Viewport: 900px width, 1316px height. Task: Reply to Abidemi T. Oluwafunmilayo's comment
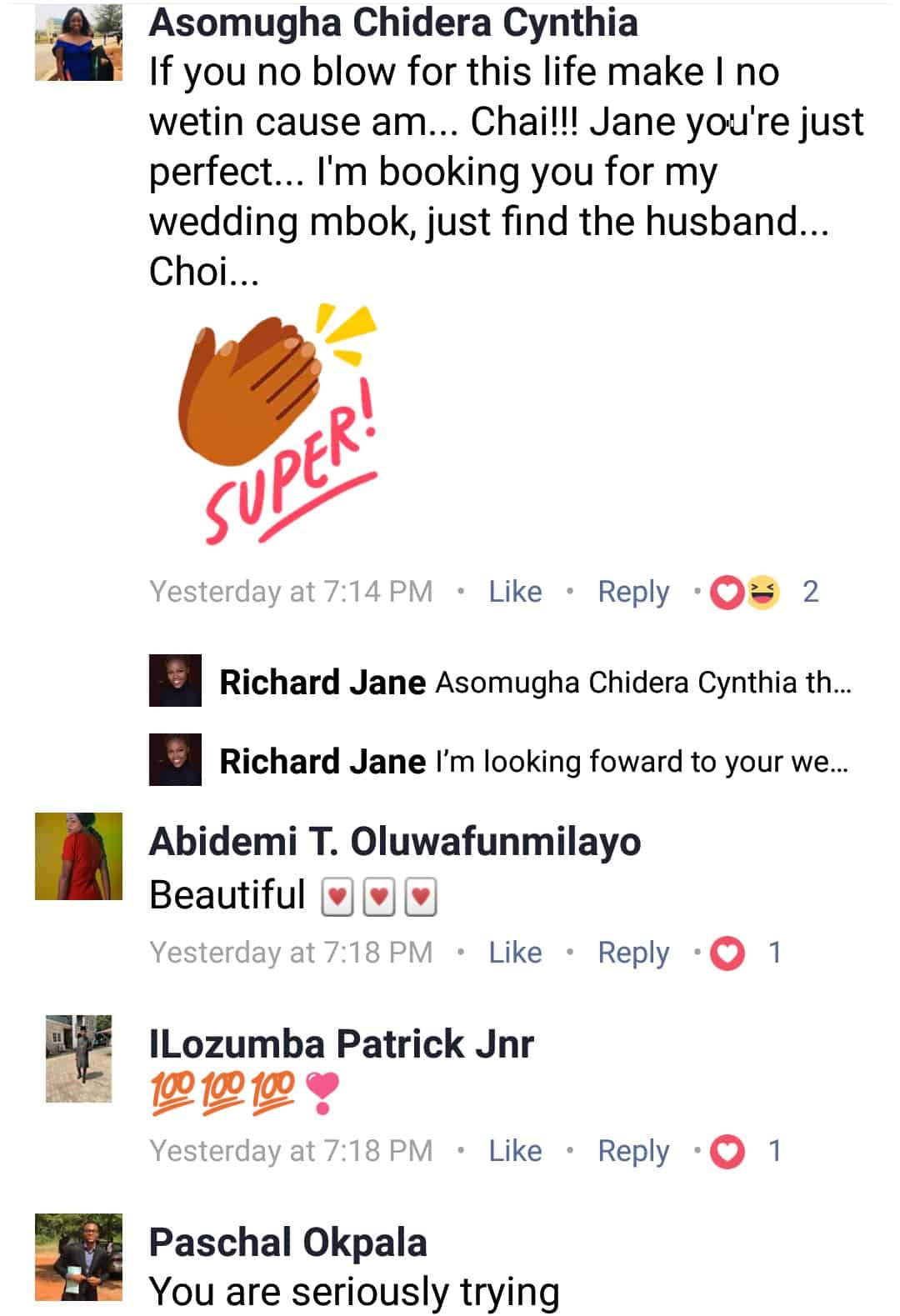tap(633, 953)
